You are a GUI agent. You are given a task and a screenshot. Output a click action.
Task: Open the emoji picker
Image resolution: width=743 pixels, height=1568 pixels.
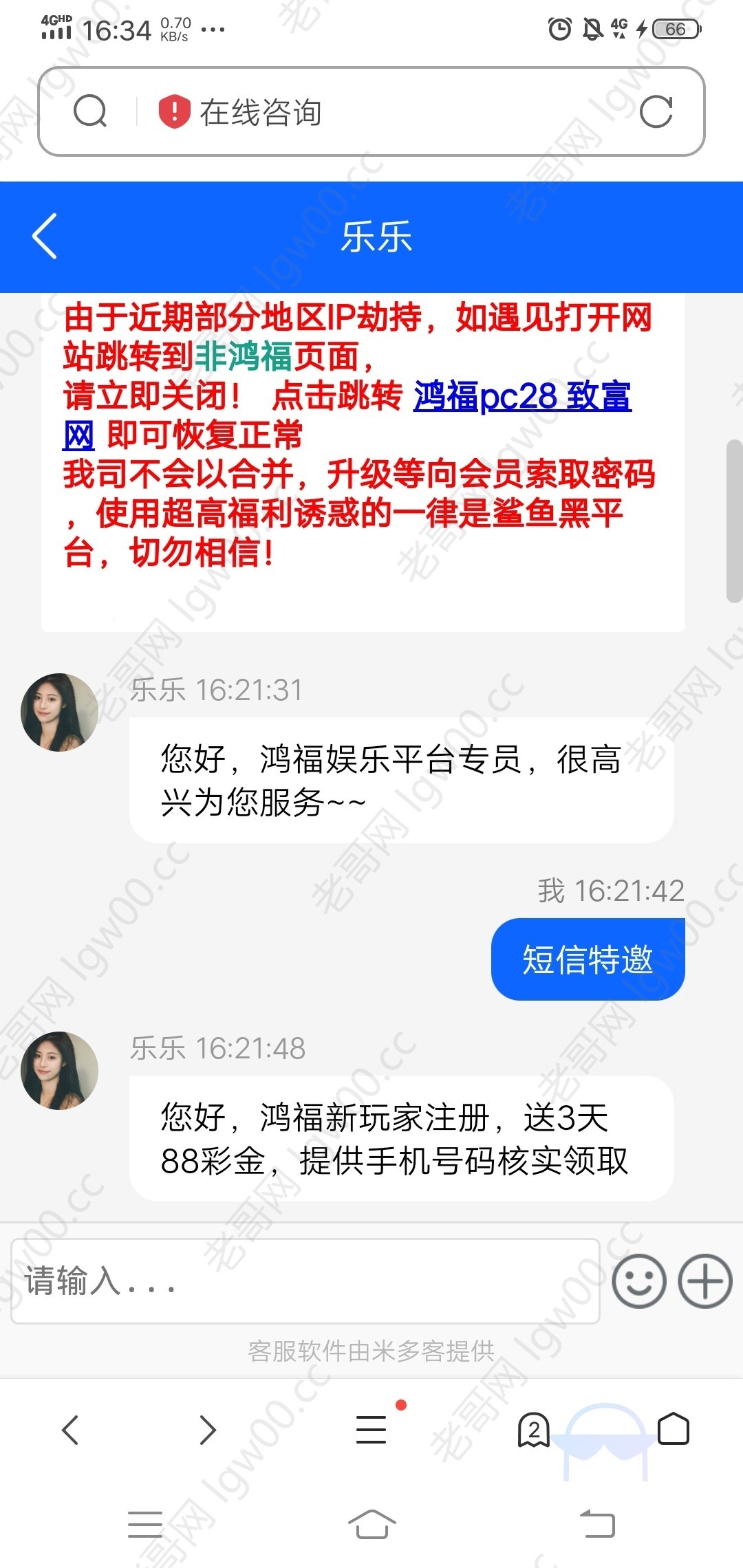(639, 1281)
